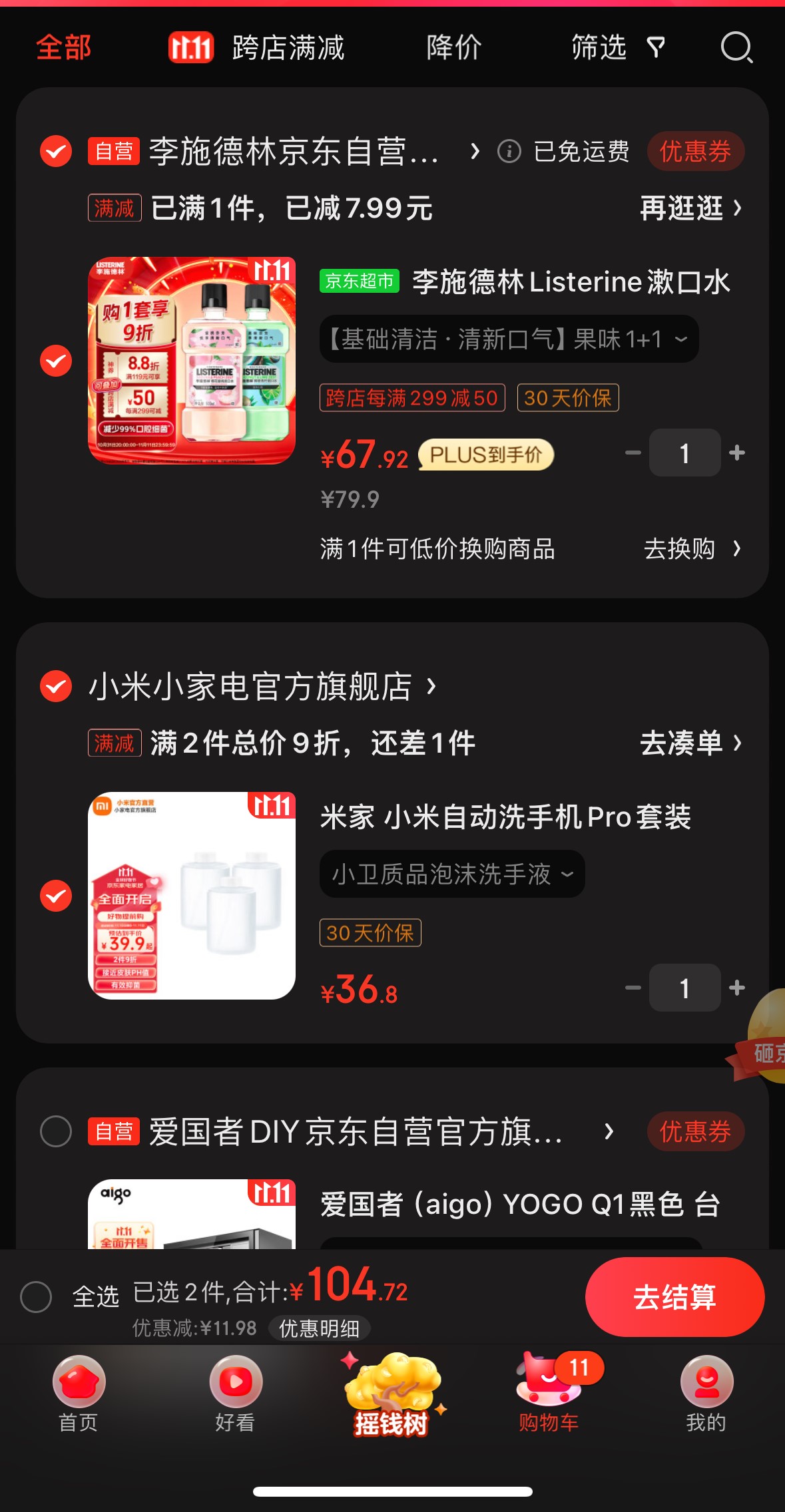
Task: Tap 去结算 to check out
Action: coord(674,1297)
